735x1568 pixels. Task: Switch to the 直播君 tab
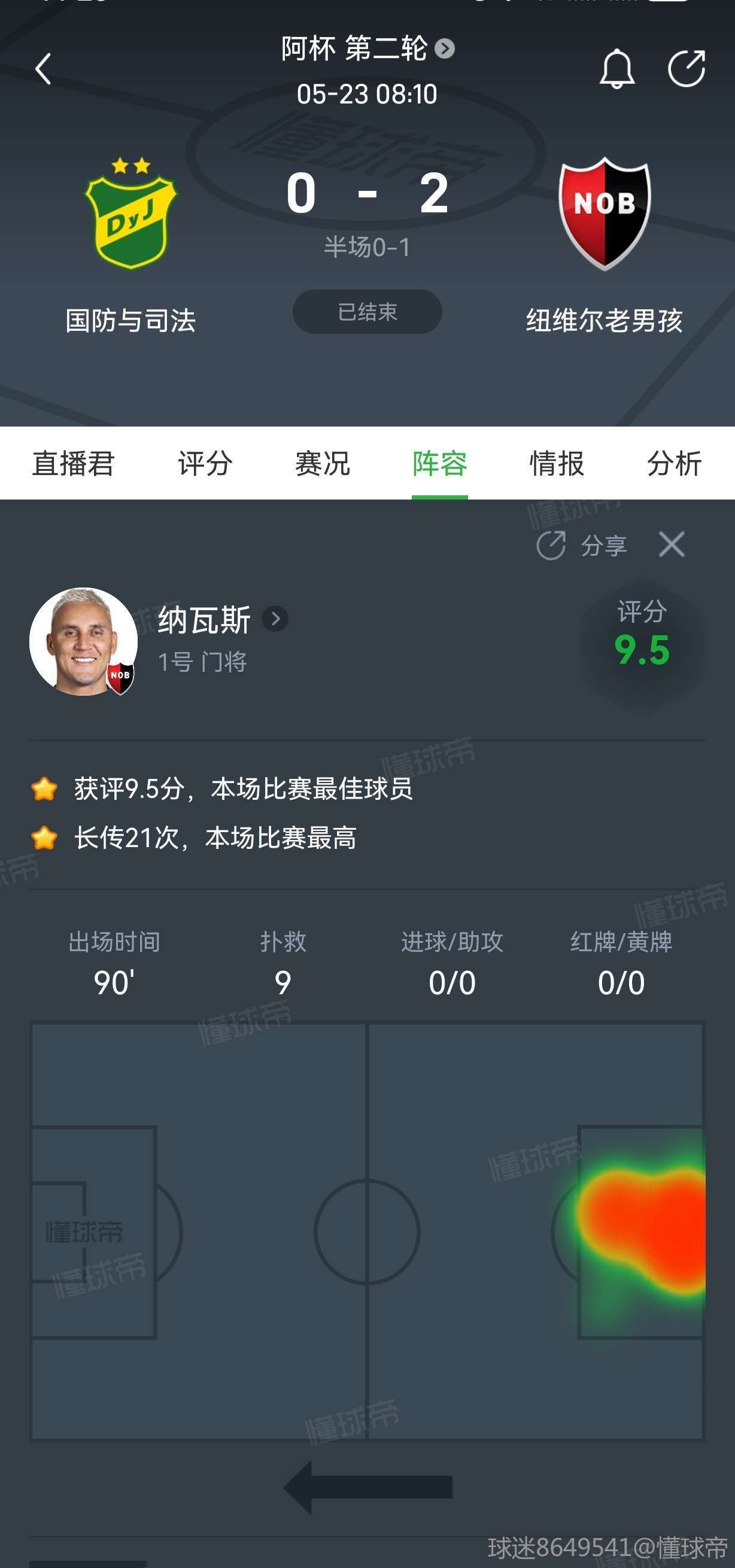coord(73,463)
